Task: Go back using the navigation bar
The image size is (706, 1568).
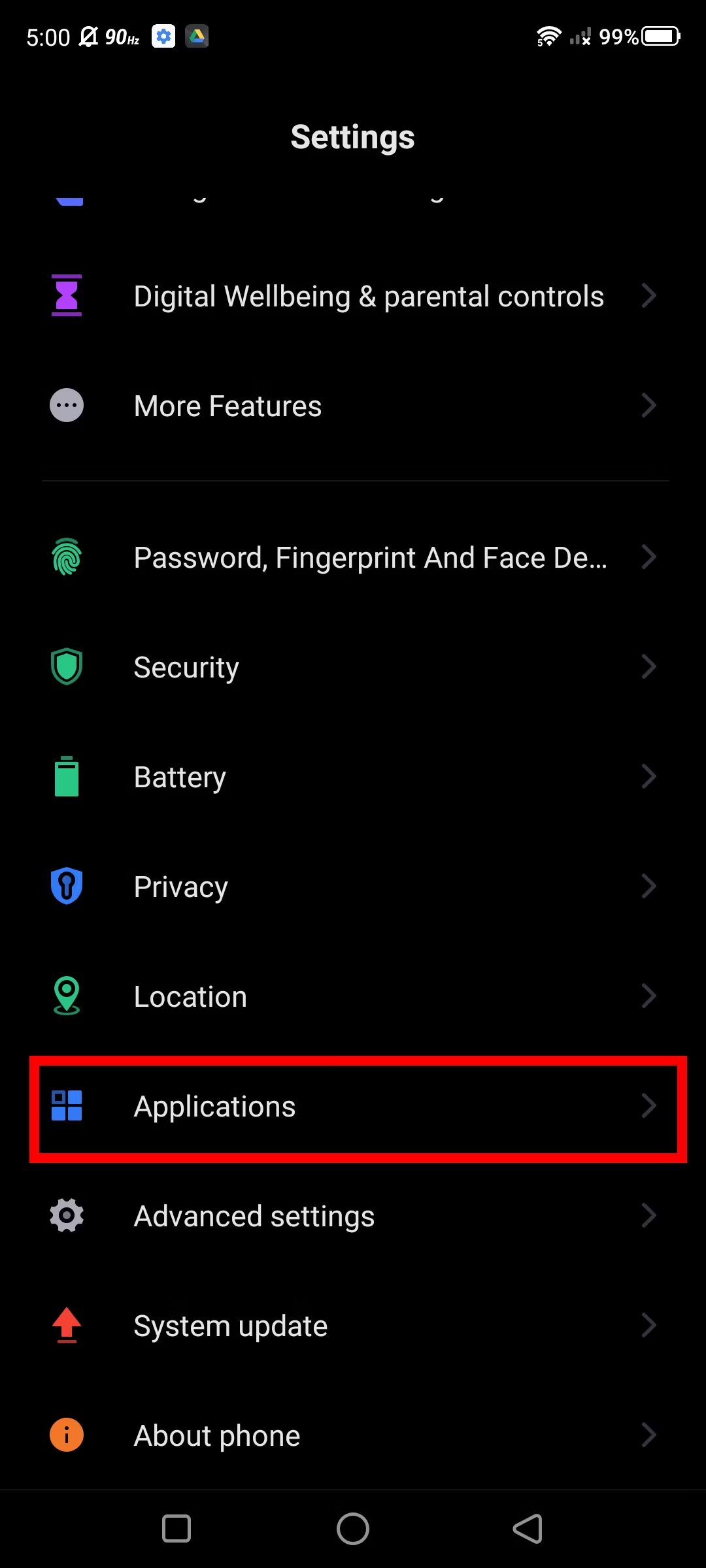Action: pyautogui.click(x=528, y=1529)
